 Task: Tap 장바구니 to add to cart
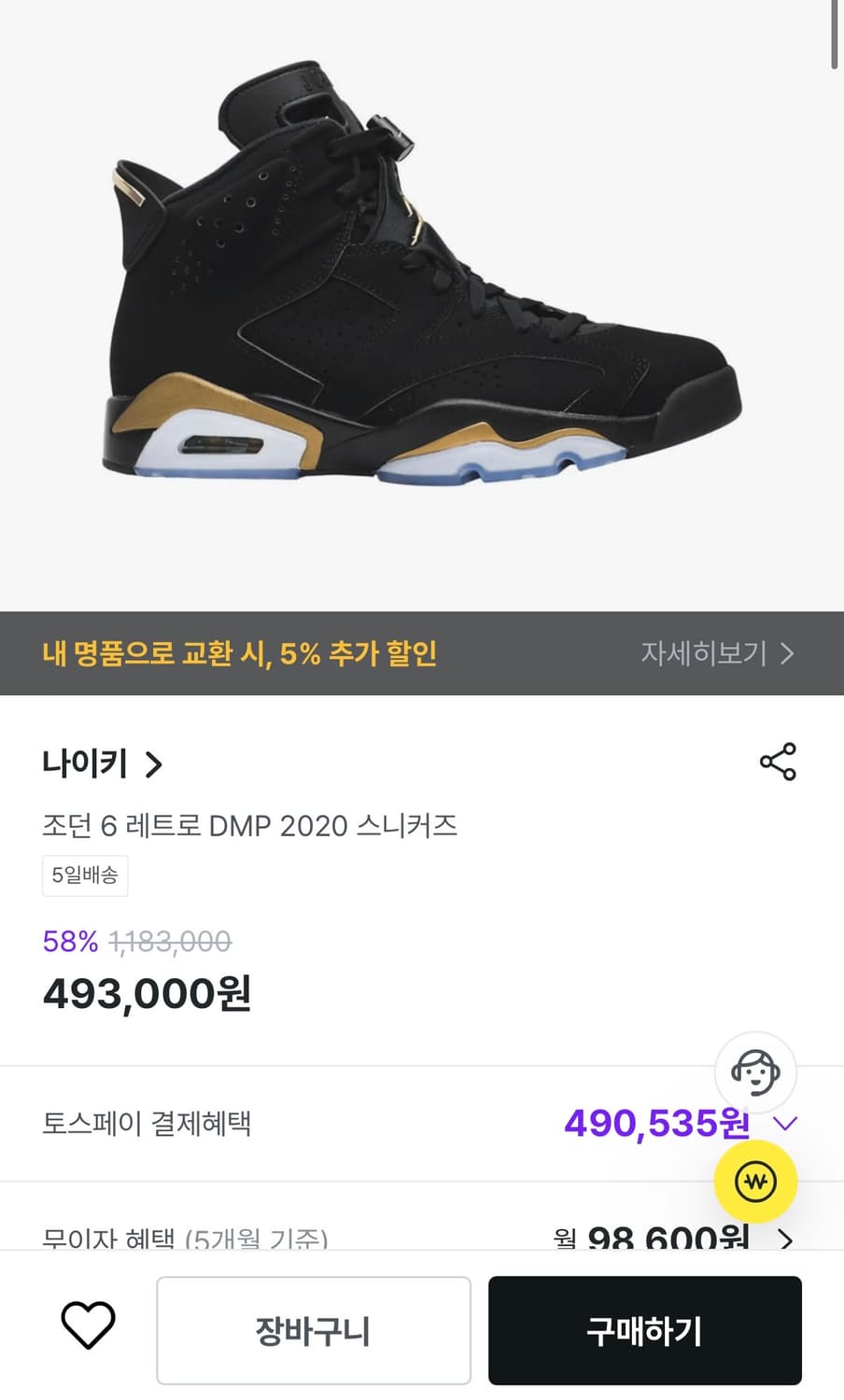(x=314, y=1329)
